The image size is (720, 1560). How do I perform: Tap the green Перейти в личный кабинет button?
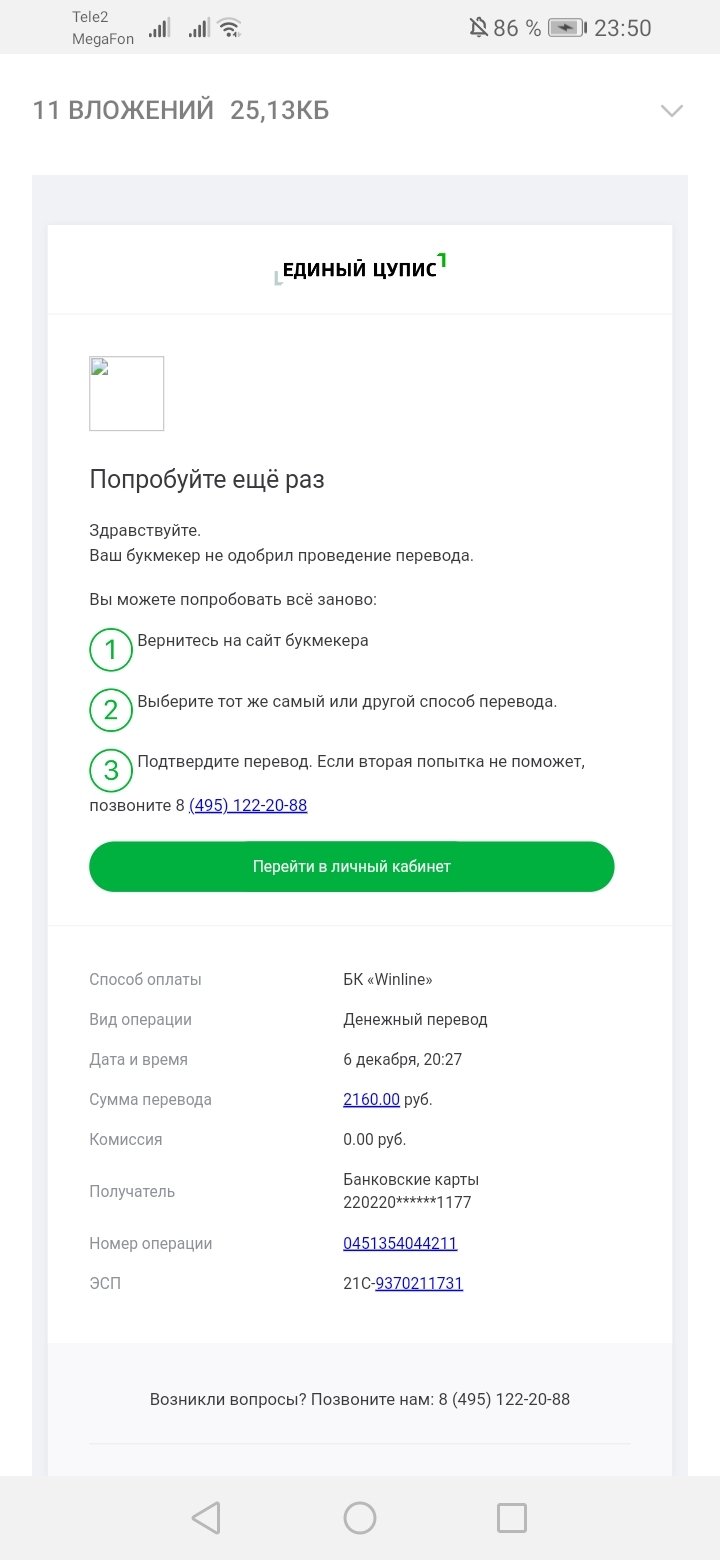pyautogui.click(x=351, y=866)
